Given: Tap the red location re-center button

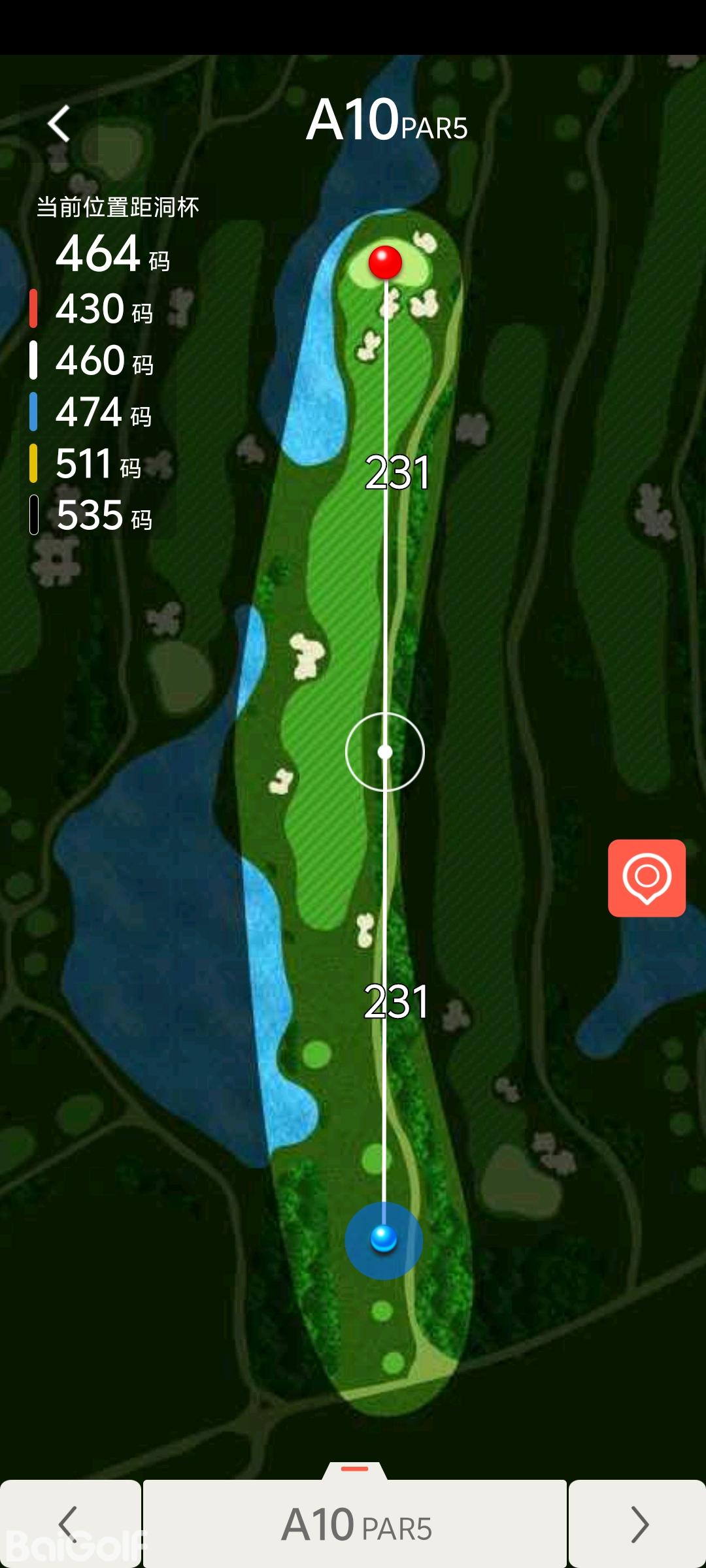Looking at the screenshot, I should tap(647, 877).
